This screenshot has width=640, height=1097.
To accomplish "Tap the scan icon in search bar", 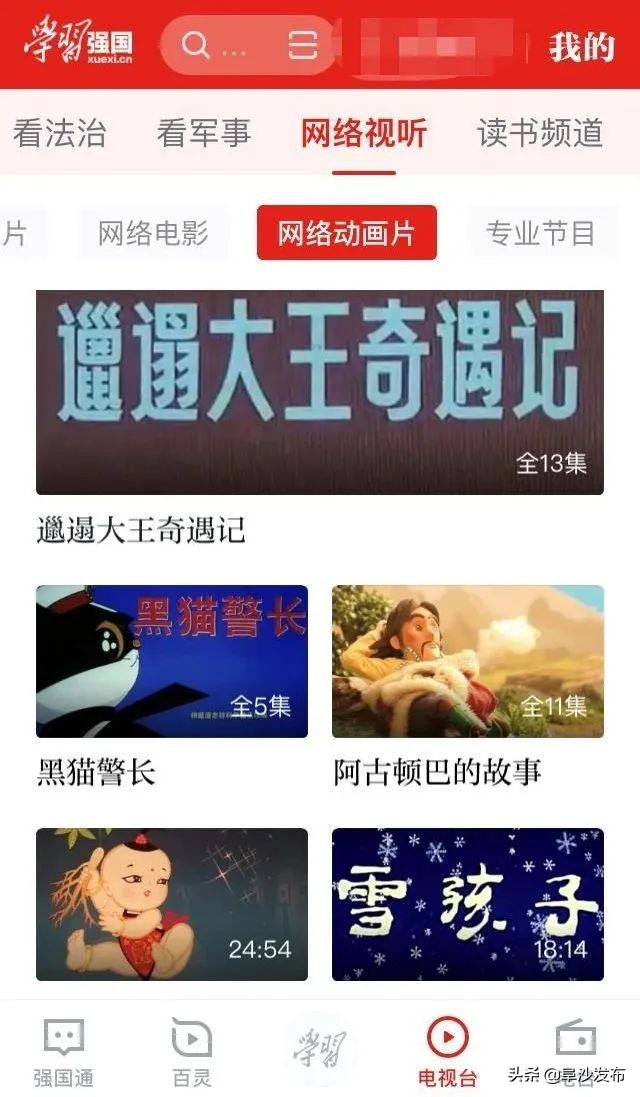I will 302,46.
